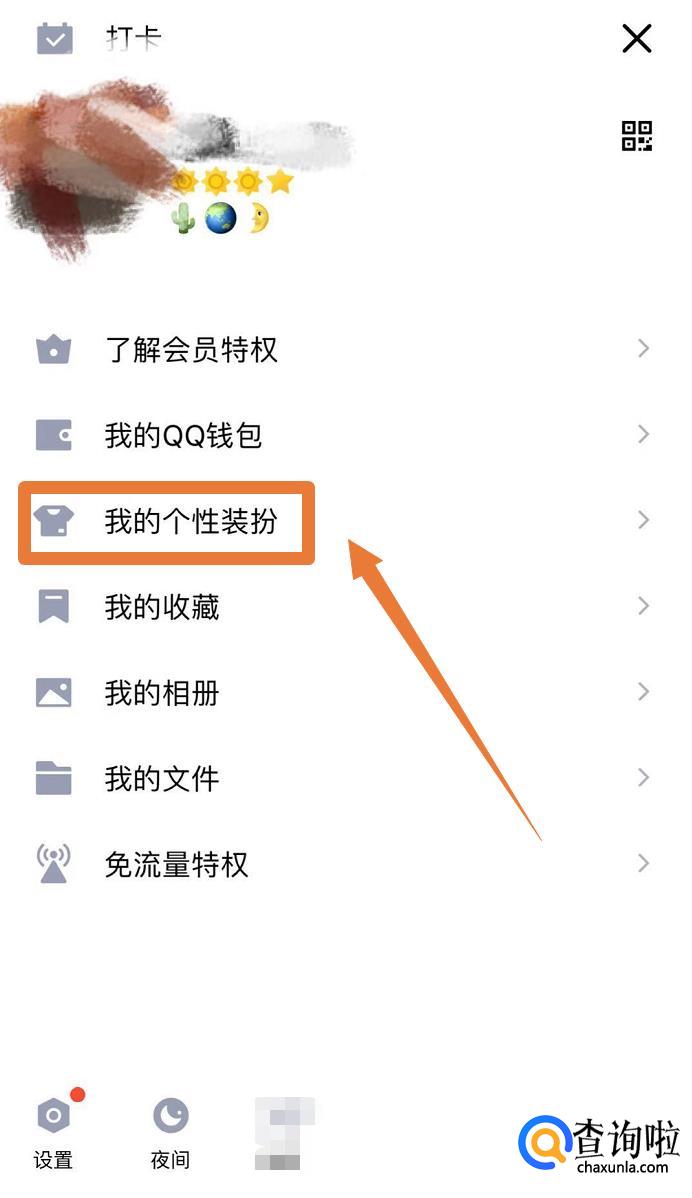Open the 打卡 check-in button
The image size is (692, 1198).
tap(99, 38)
